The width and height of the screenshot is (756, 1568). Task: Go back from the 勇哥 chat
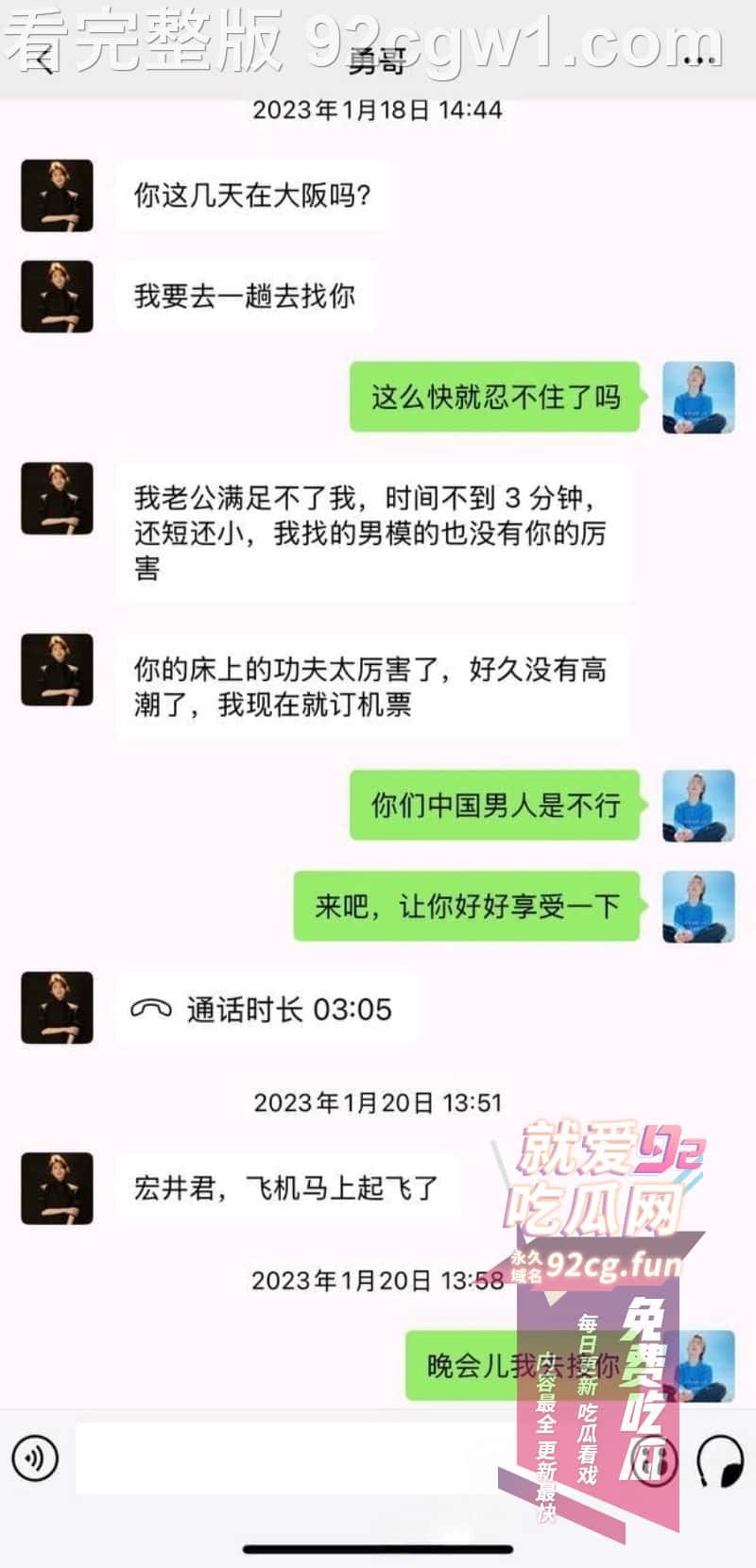click(x=42, y=60)
